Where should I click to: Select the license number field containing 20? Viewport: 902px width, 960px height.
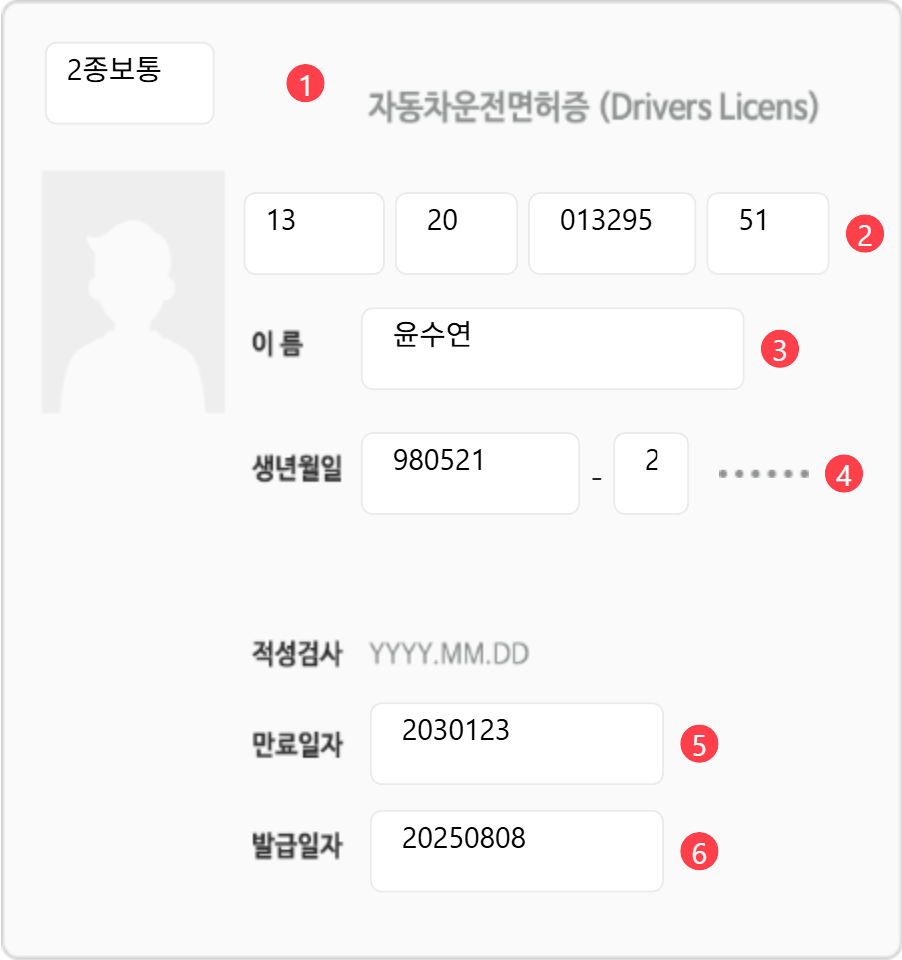pos(456,233)
